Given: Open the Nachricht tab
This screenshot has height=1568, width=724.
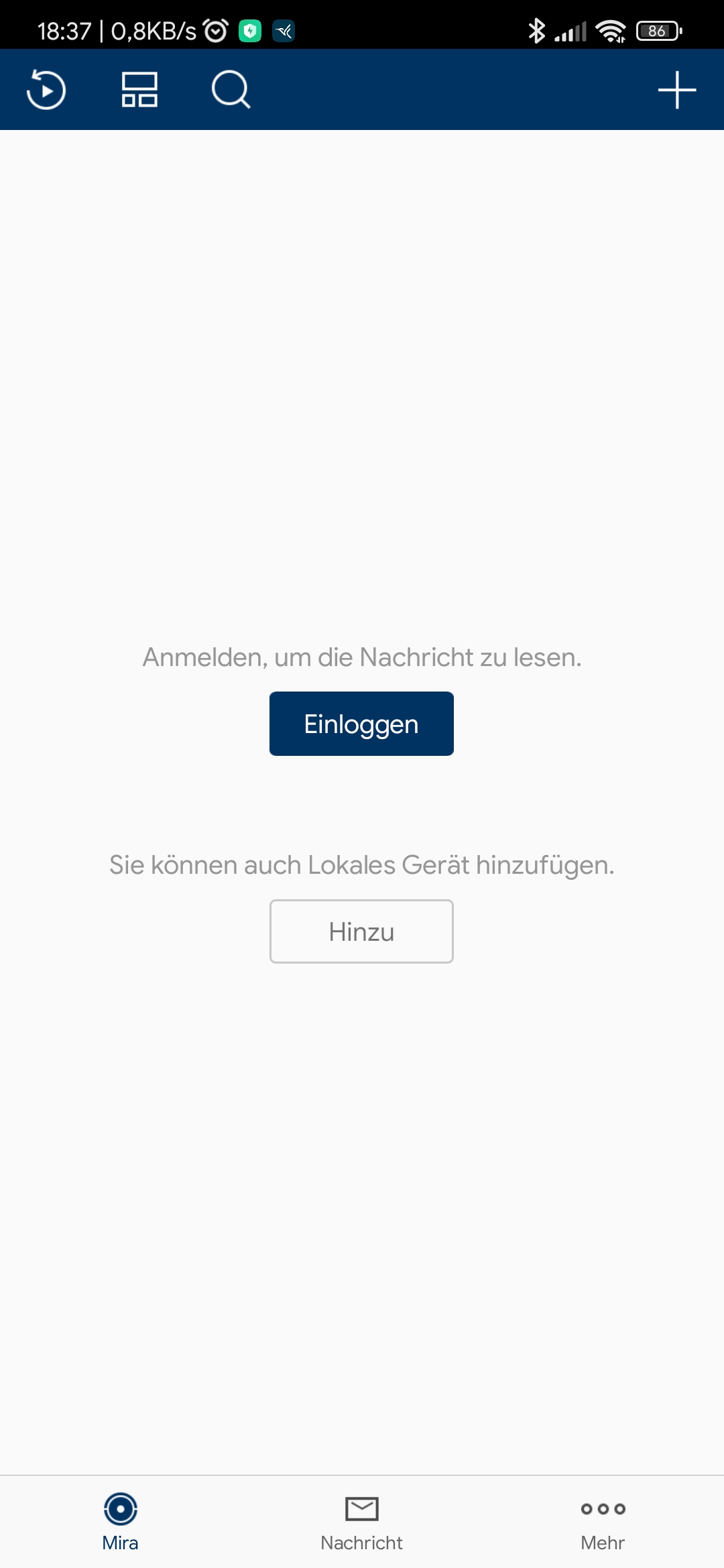Looking at the screenshot, I should 362,1522.
